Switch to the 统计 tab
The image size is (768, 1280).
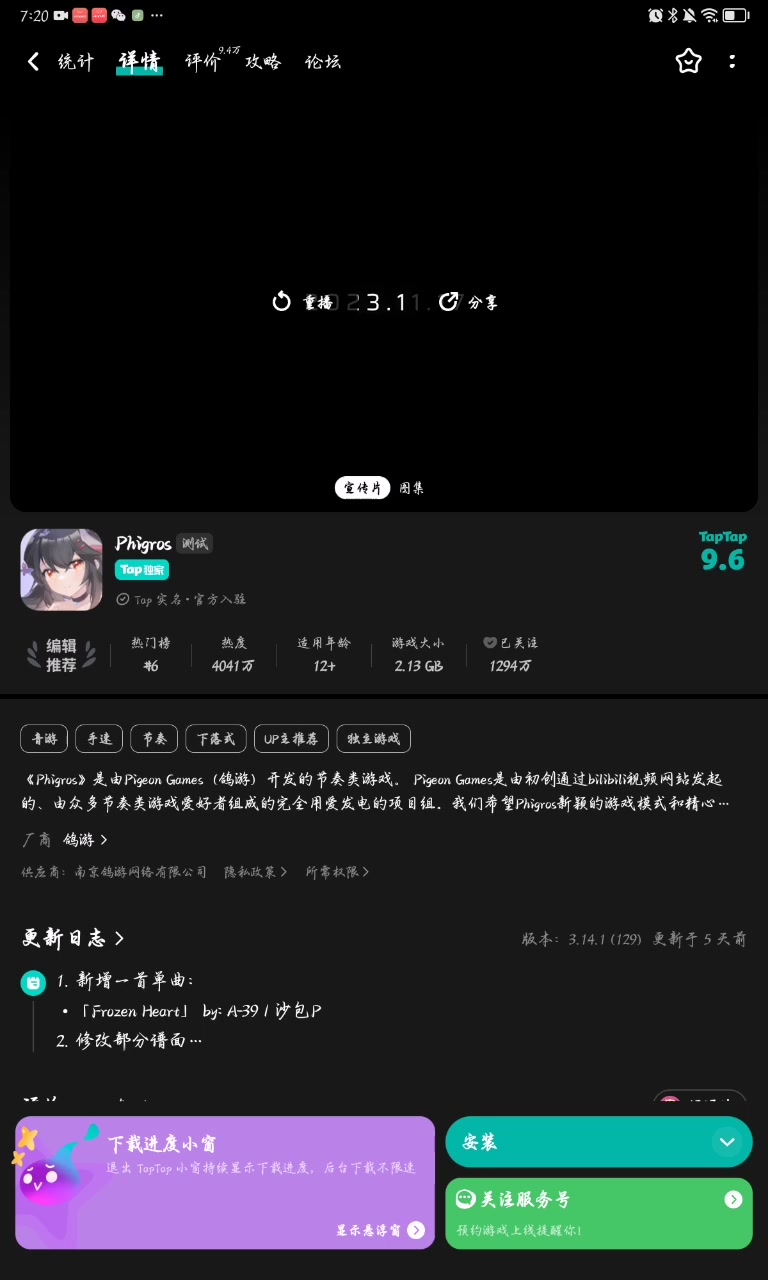(x=76, y=62)
